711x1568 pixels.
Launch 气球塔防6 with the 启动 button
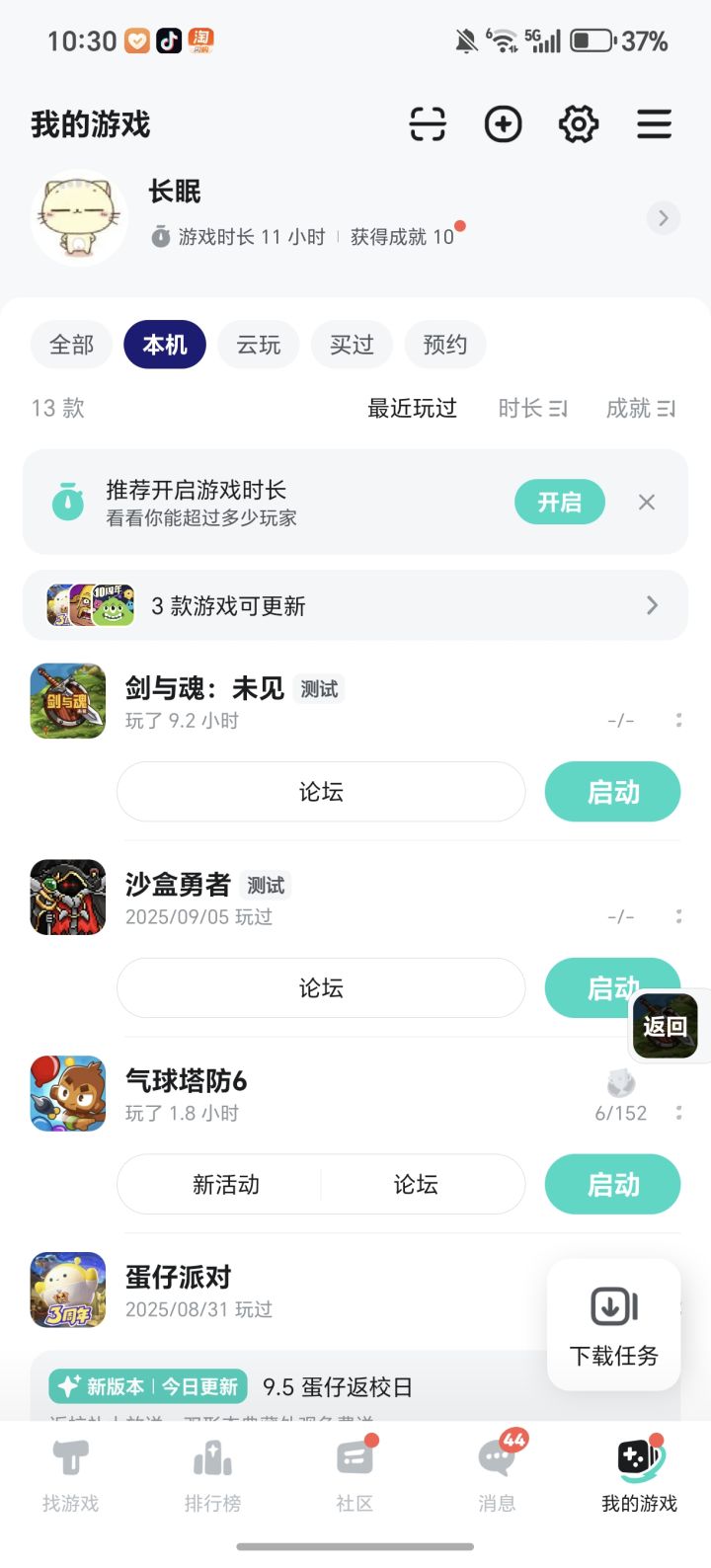(x=612, y=1184)
